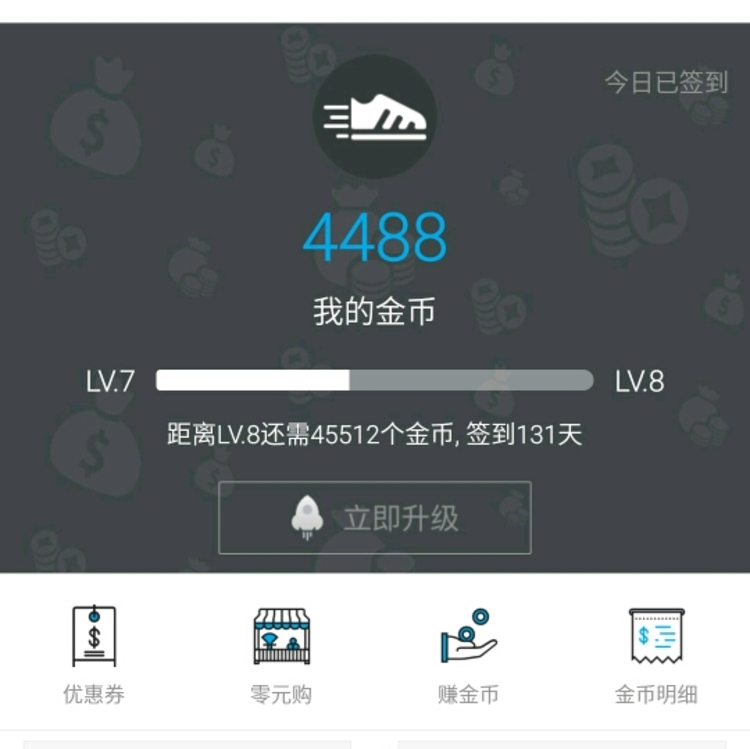Go to 赚金币 earn coins
Viewport: 750px width, 749px height.
(x=468, y=653)
